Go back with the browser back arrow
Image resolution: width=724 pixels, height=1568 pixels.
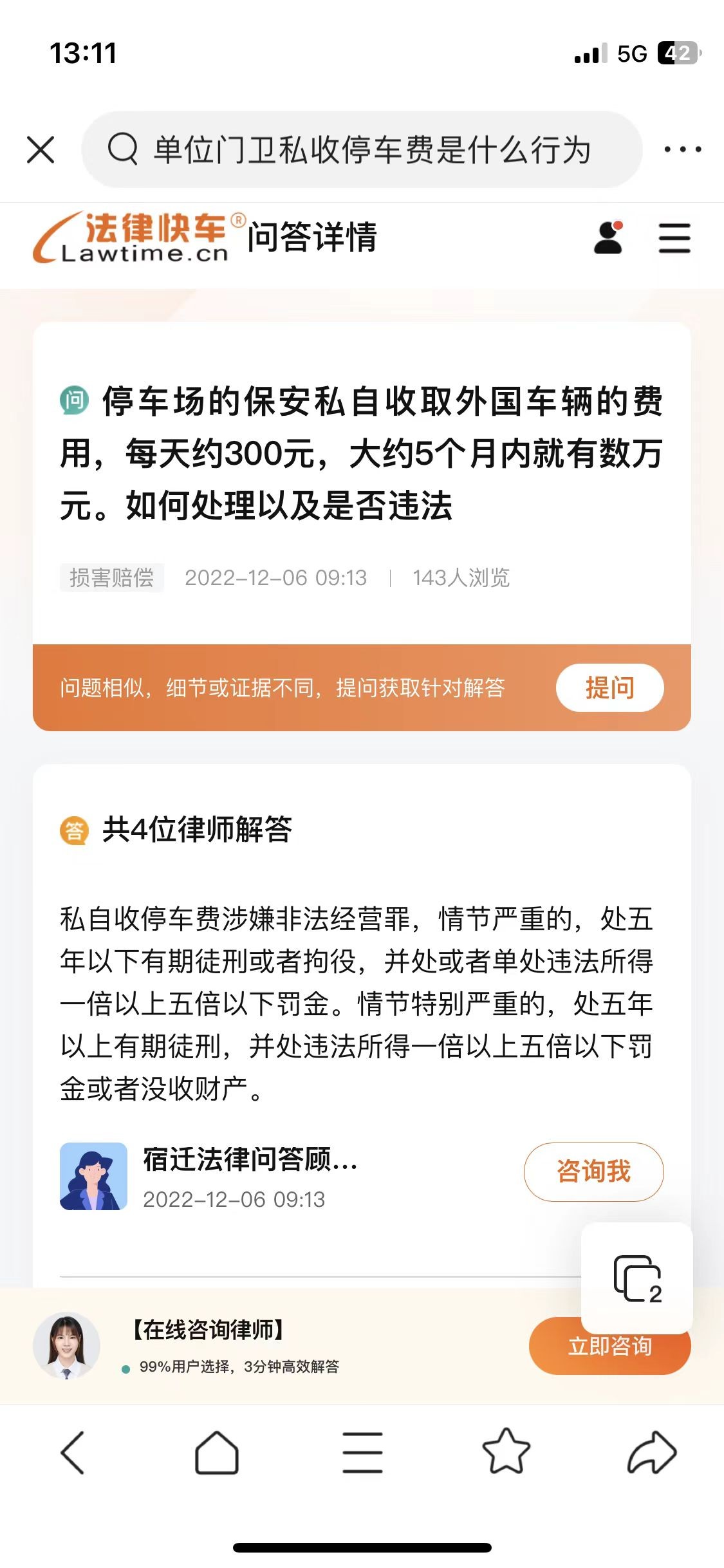click(x=73, y=1452)
